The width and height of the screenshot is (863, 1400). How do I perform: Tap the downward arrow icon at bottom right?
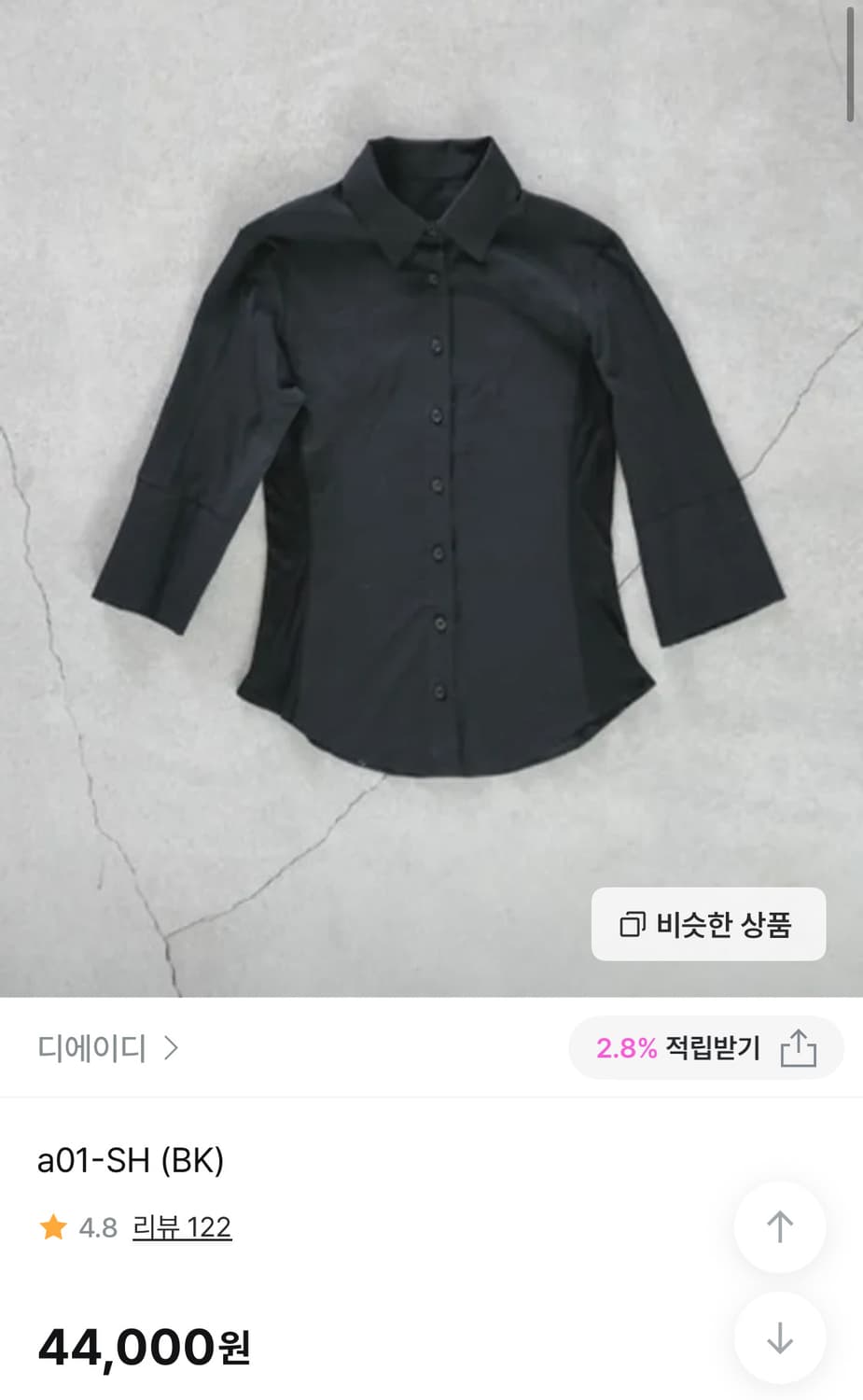click(780, 1338)
